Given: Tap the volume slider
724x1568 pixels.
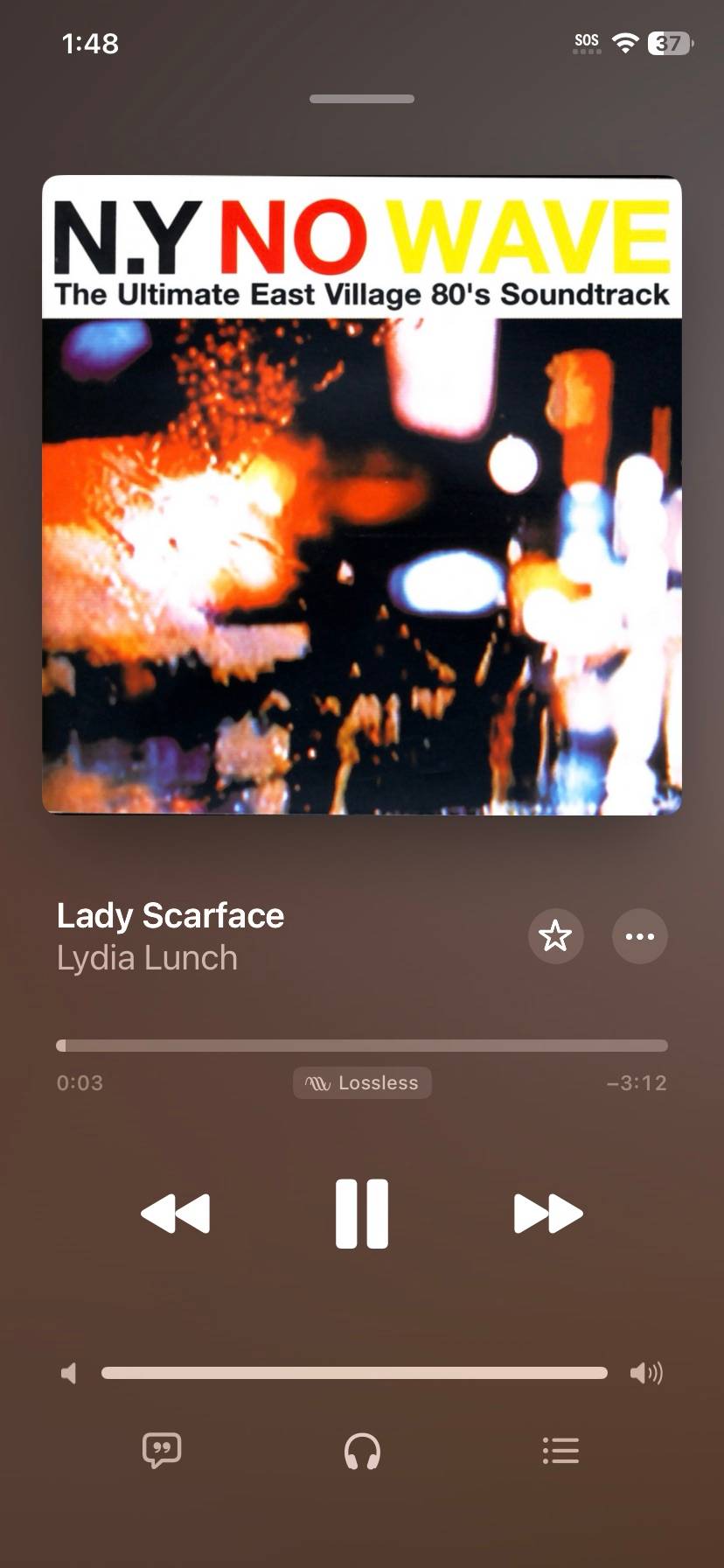Looking at the screenshot, I should click(x=354, y=1373).
